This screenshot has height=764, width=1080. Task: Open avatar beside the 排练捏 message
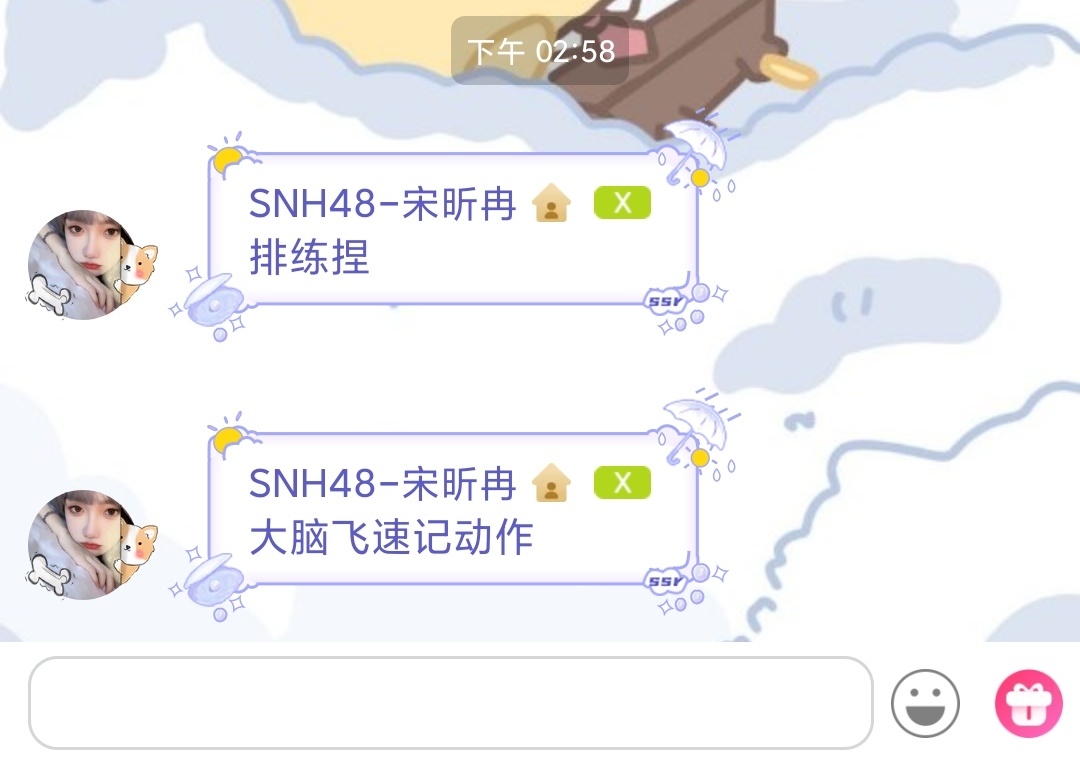(x=84, y=265)
